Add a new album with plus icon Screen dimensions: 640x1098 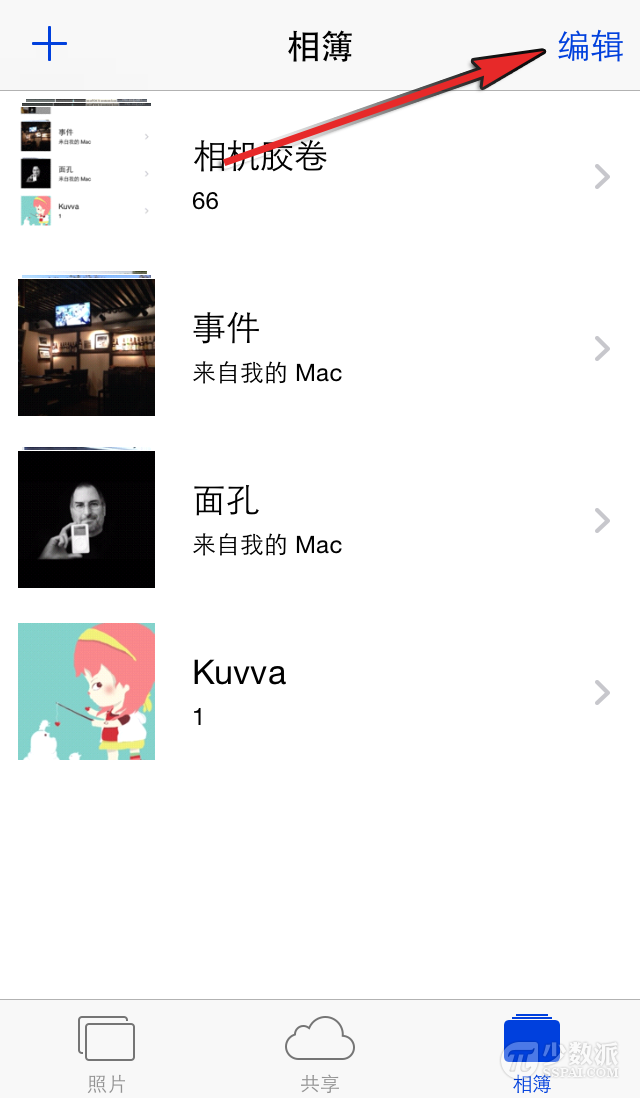tap(49, 45)
